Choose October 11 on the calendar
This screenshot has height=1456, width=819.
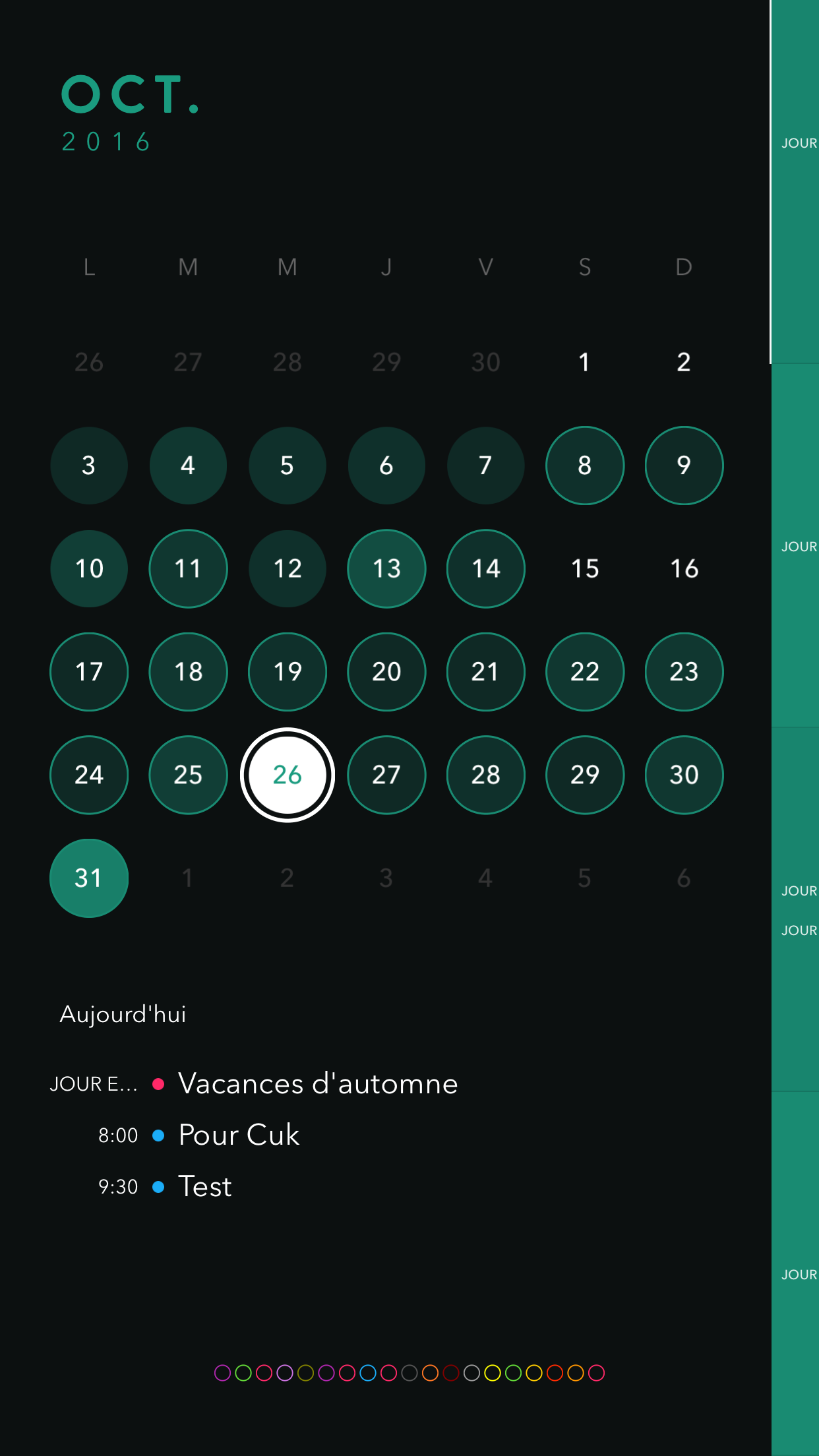point(188,568)
